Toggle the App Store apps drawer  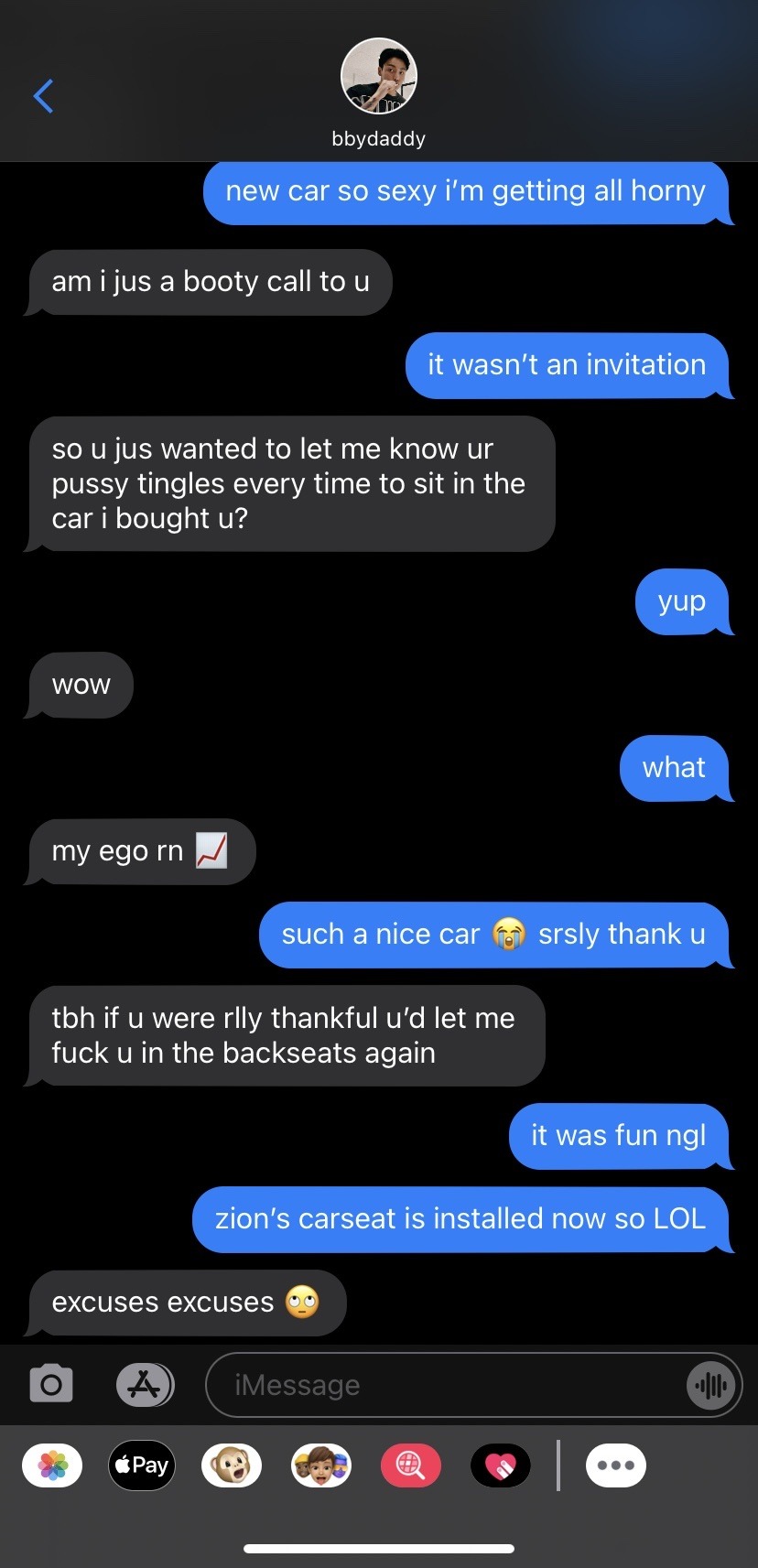[145, 1384]
